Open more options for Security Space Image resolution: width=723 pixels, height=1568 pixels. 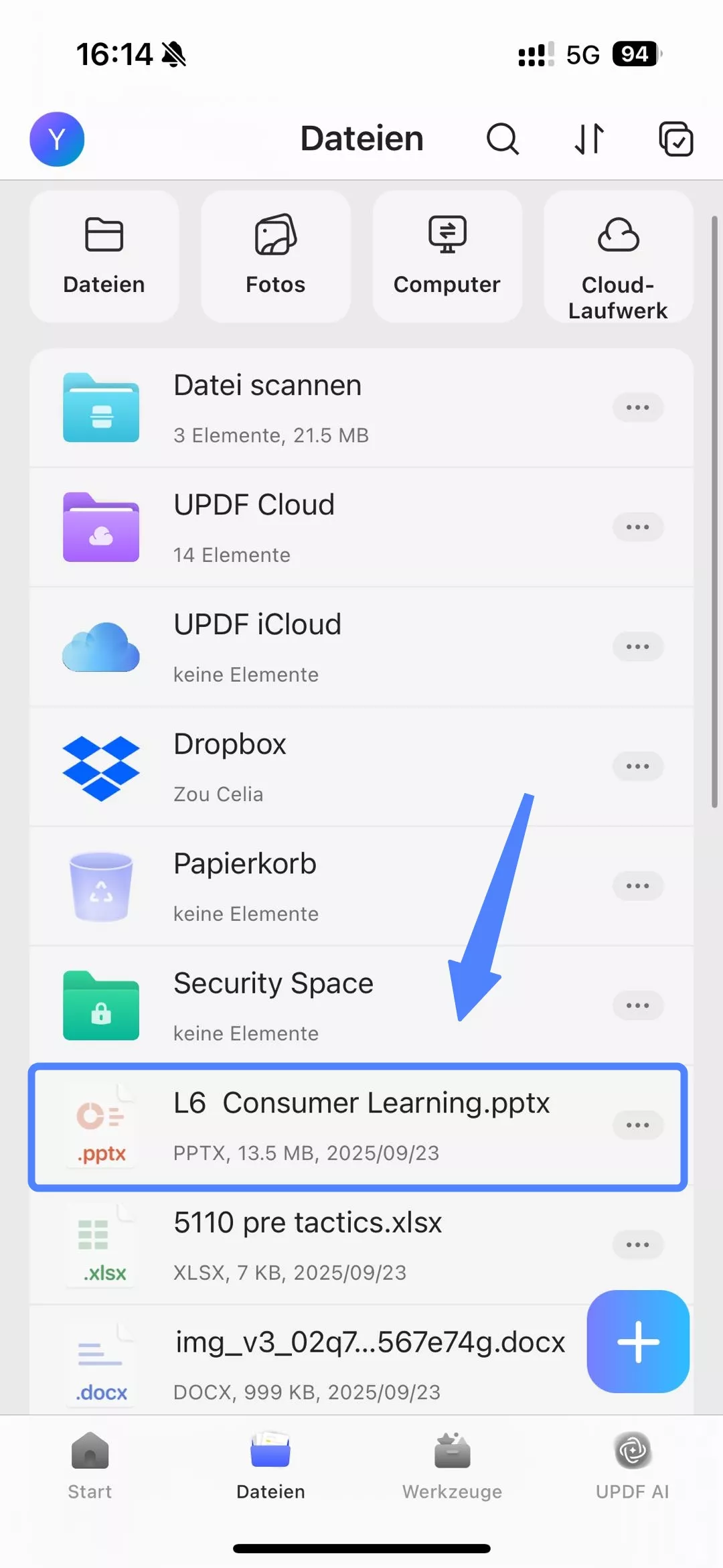click(x=637, y=1005)
